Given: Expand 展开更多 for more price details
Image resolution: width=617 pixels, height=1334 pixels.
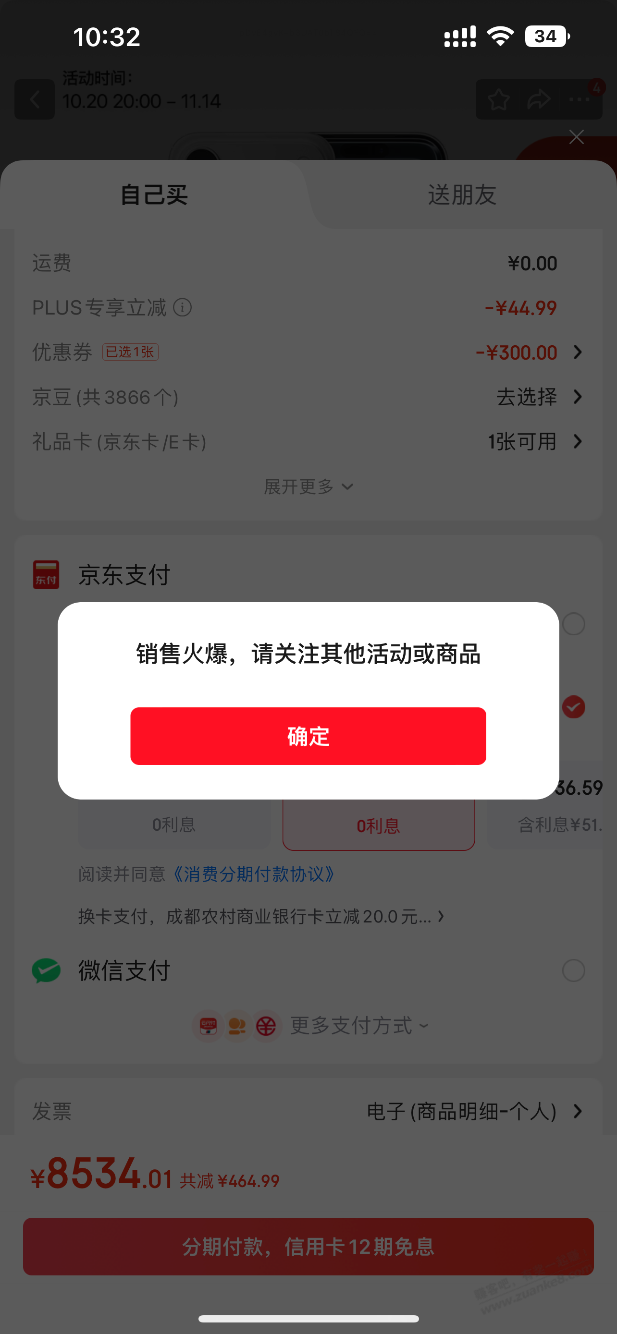Looking at the screenshot, I should (x=308, y=486).
